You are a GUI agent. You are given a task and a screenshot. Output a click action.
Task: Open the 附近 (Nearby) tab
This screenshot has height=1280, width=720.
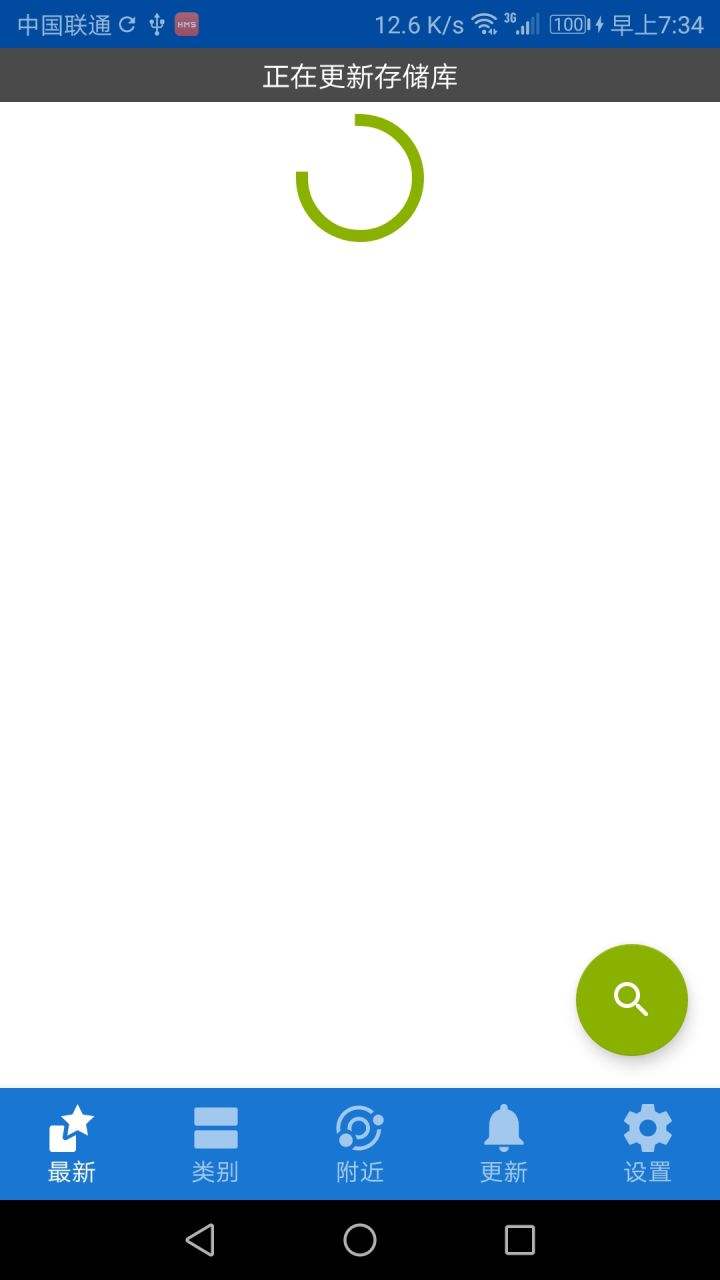point(360,1144)
